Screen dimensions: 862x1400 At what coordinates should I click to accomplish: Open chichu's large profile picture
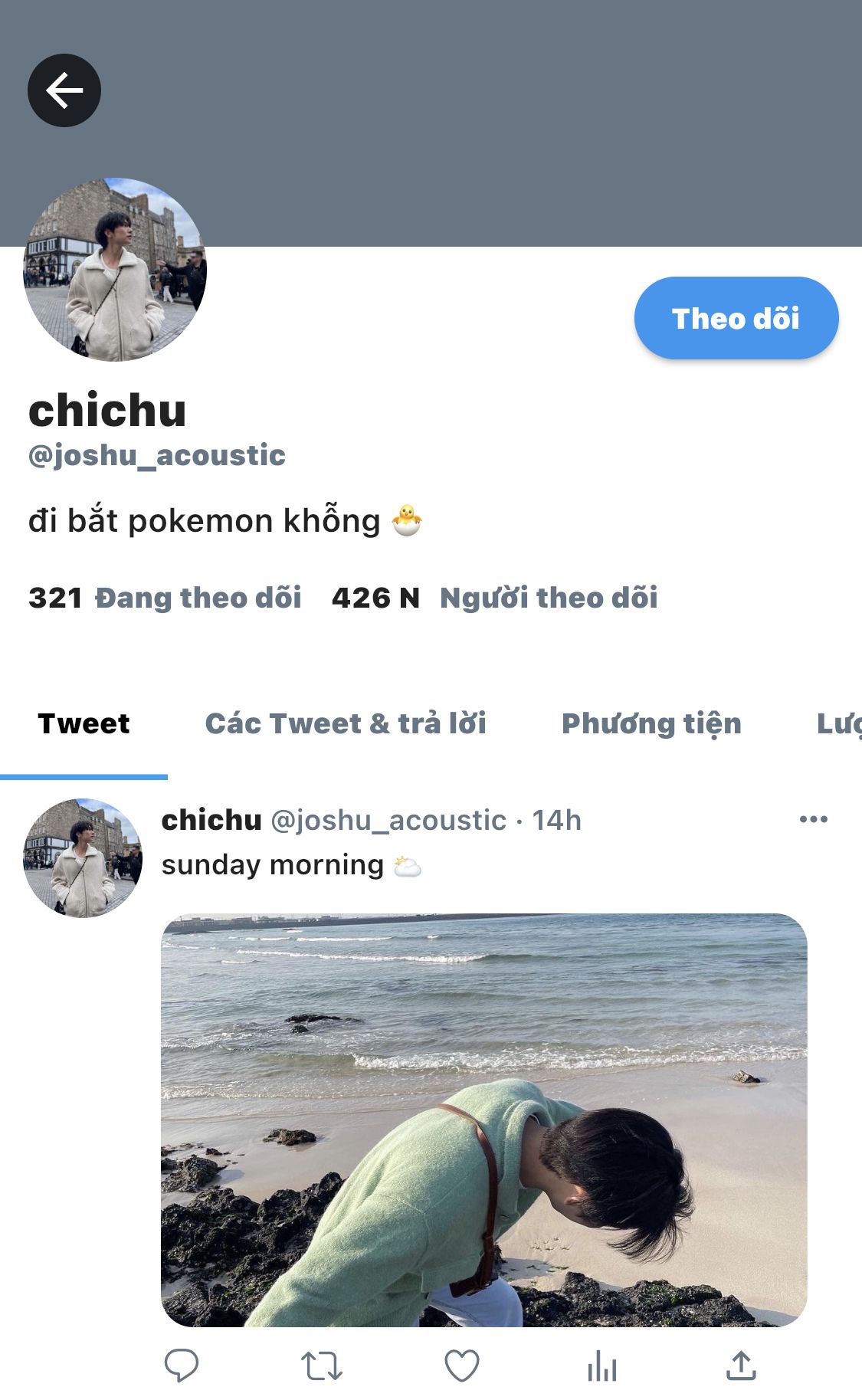pos(115,270)
